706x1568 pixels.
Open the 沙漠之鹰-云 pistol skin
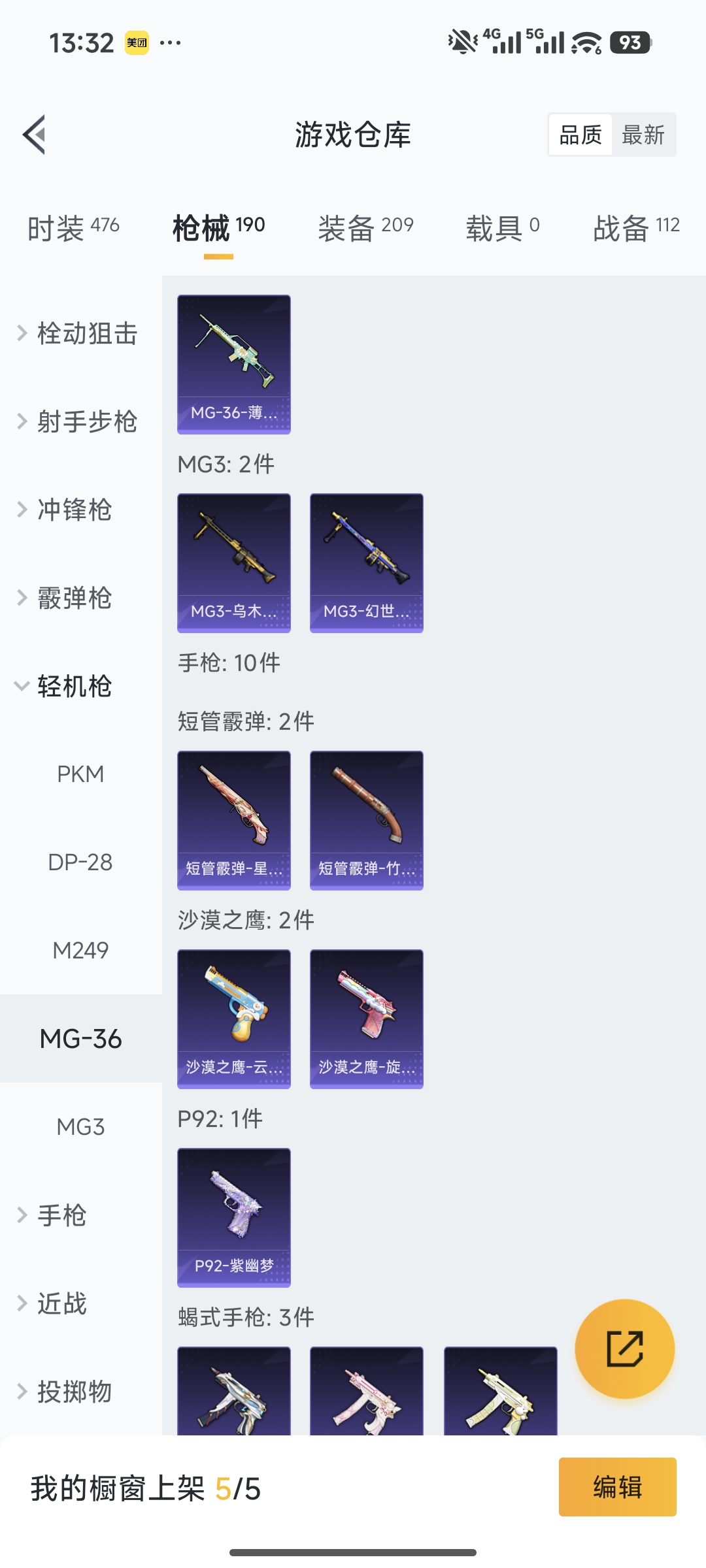[x=233, y=1018]
